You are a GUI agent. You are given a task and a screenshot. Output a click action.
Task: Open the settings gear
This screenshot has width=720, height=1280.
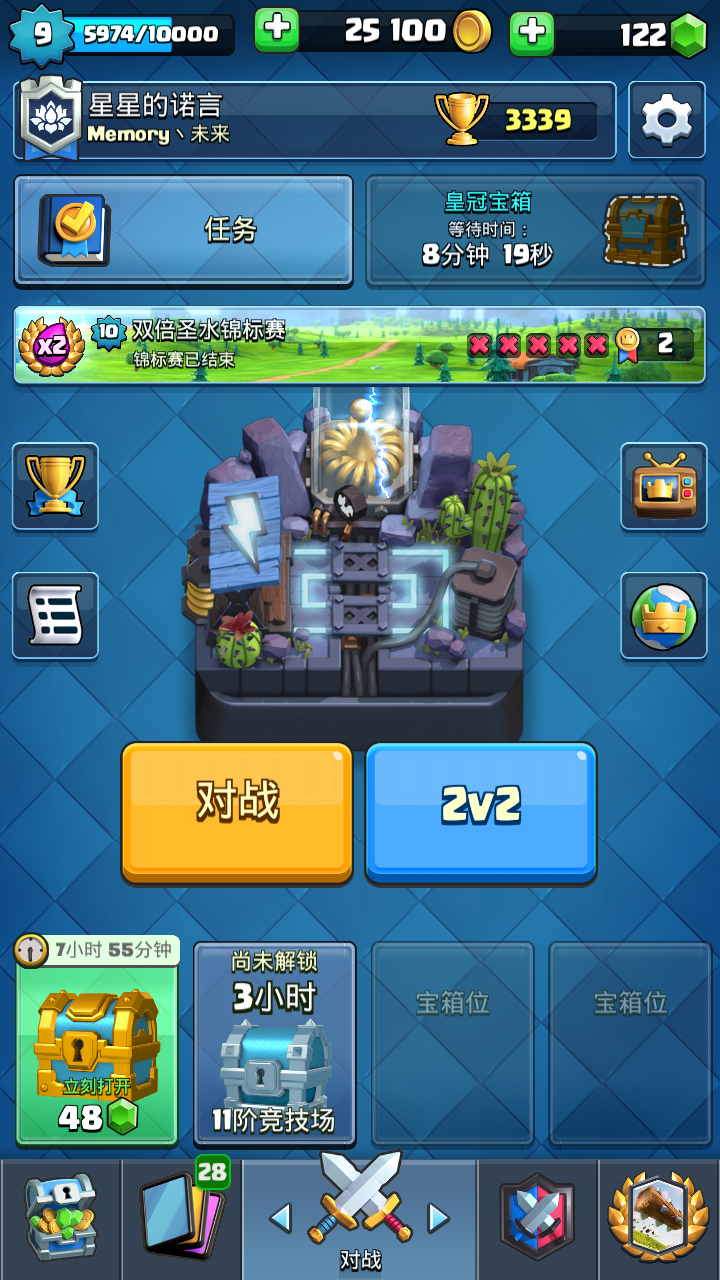click(666, 120)
